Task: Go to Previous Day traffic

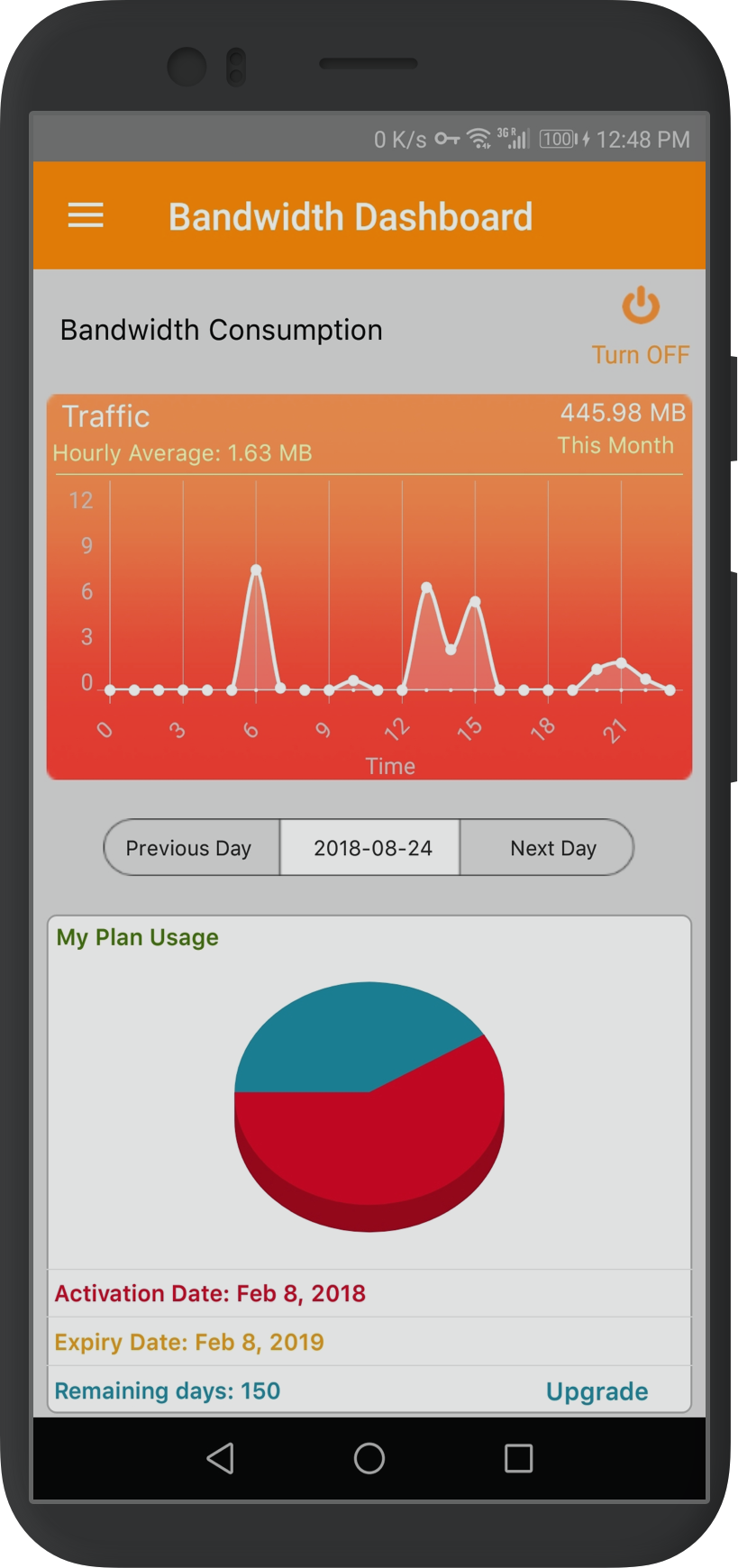Action: (191, 848)
